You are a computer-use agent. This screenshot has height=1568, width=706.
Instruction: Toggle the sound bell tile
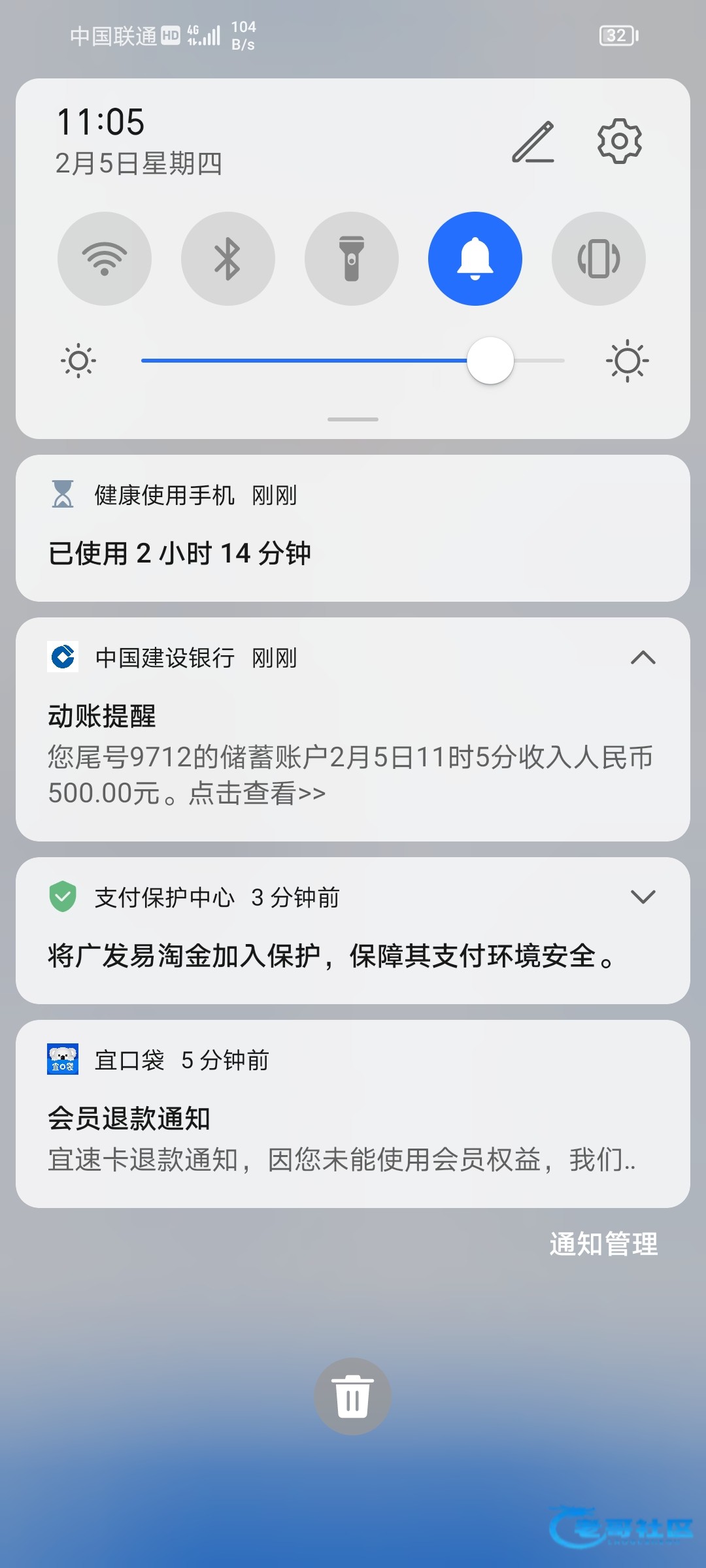click(x=475, y=259)
